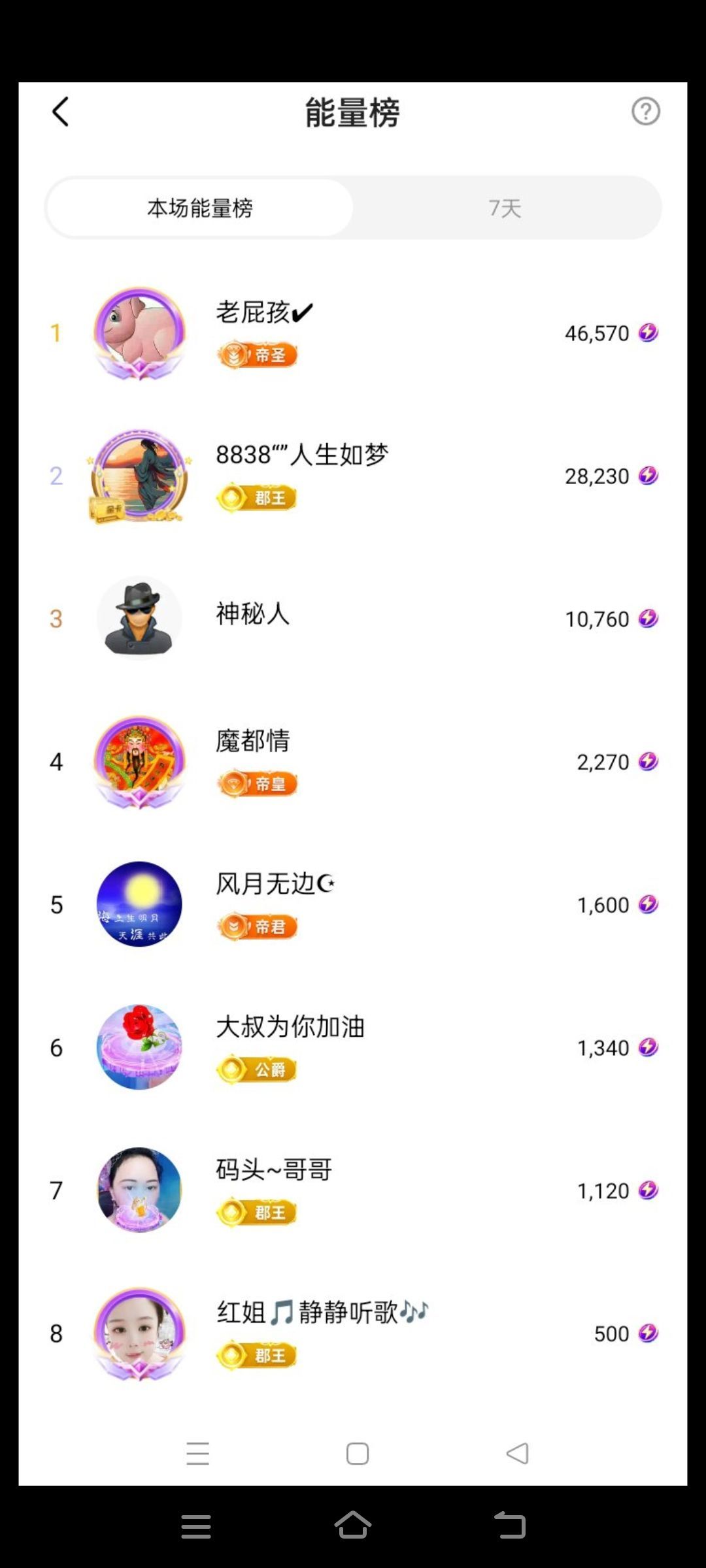
Task: Click the 公爵 badge under 大叔为你加油
Action: (x=257, y=1070)
